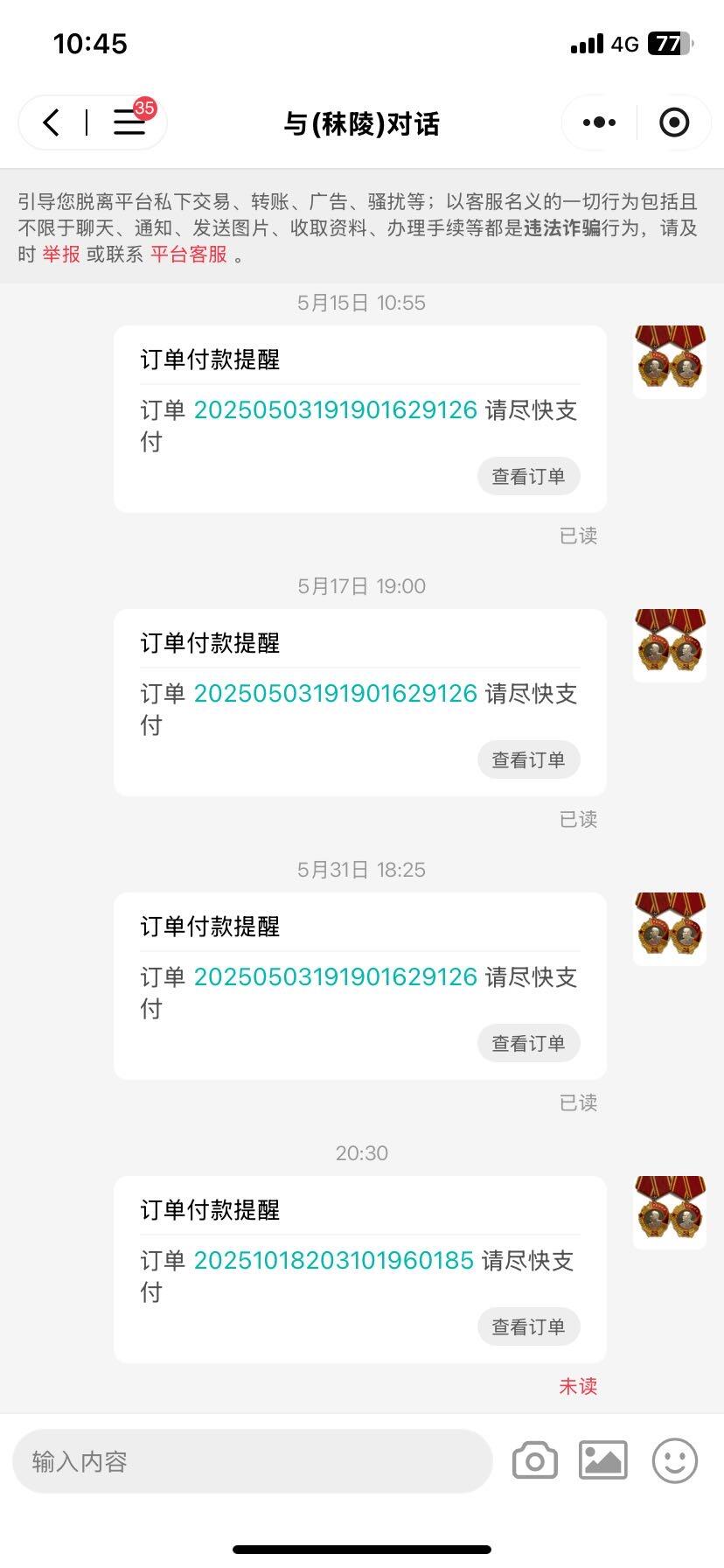Contact 平台客服 via the red link
The height and width of the screenshot is (1568, 724).
189,255
